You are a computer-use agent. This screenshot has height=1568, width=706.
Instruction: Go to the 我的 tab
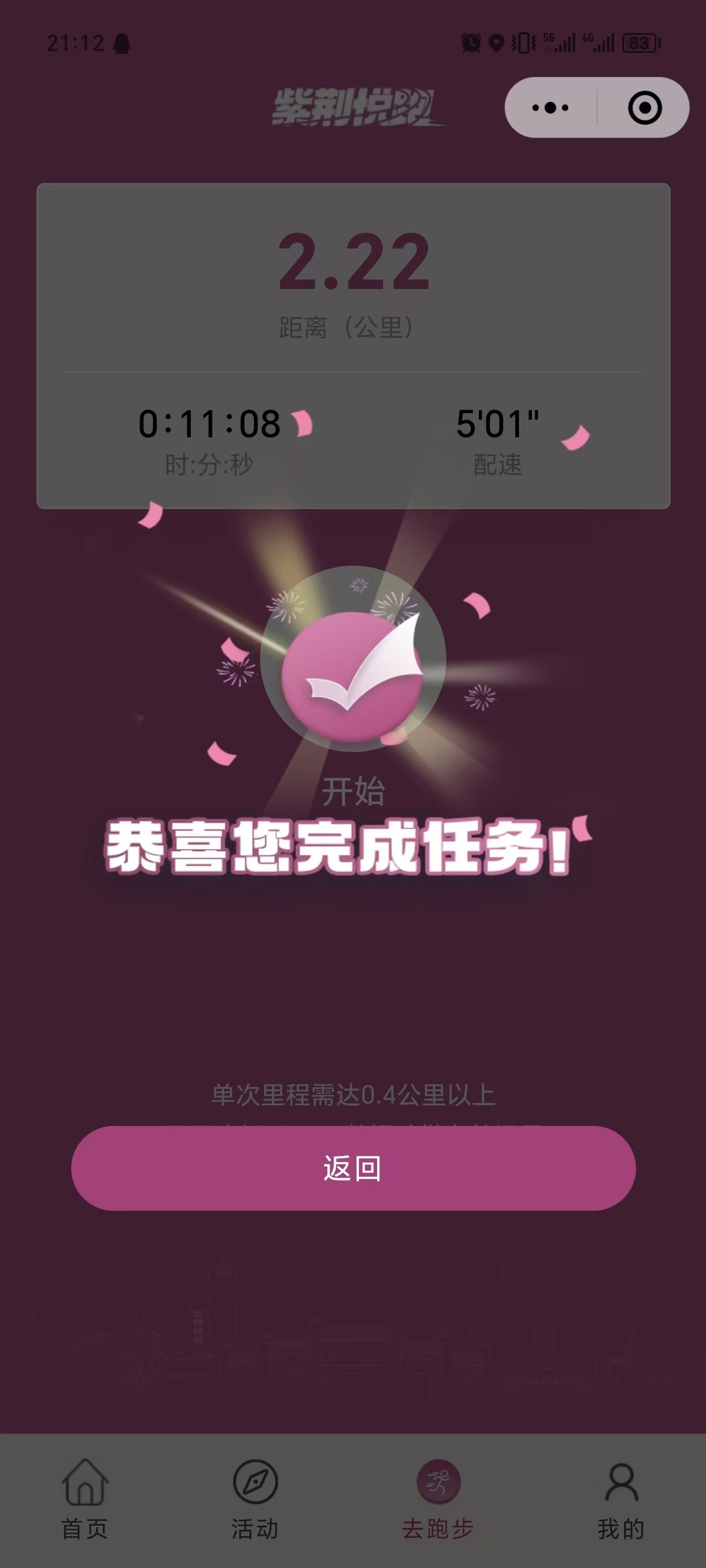click(621, 1500)
